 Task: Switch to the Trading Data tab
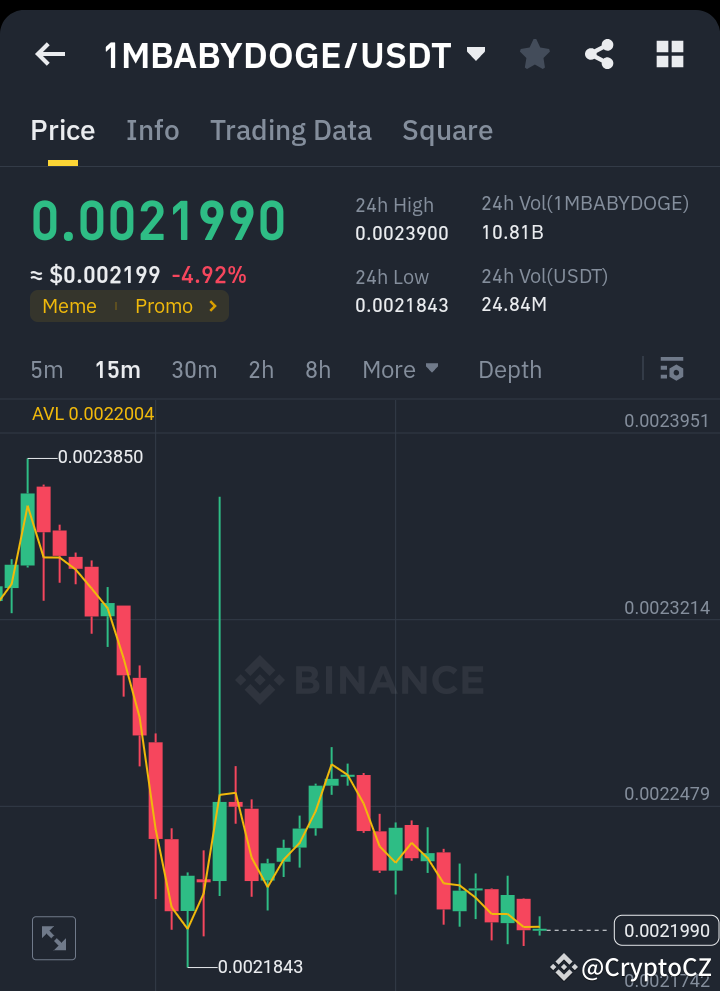(291, 130)
